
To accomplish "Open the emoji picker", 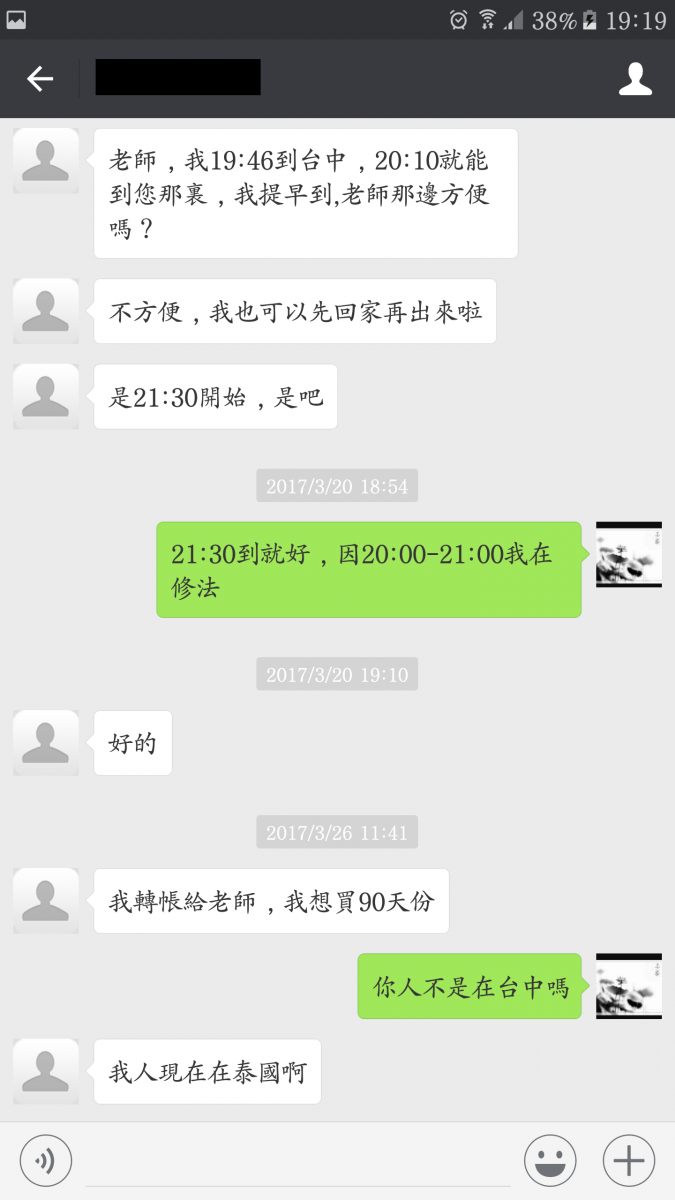I will 550,1161.
